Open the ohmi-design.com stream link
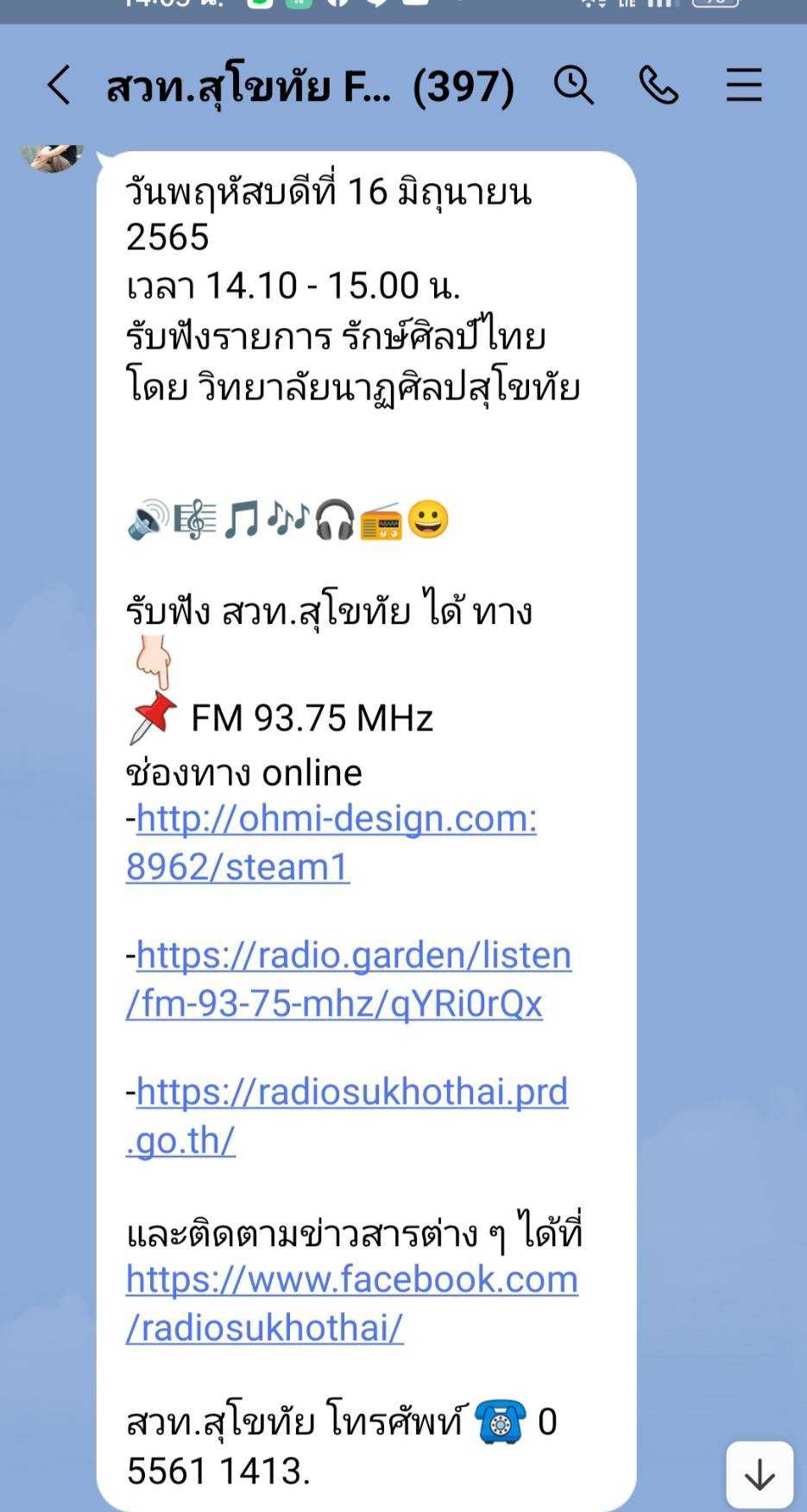807x1512 pixels. (331, 842)
